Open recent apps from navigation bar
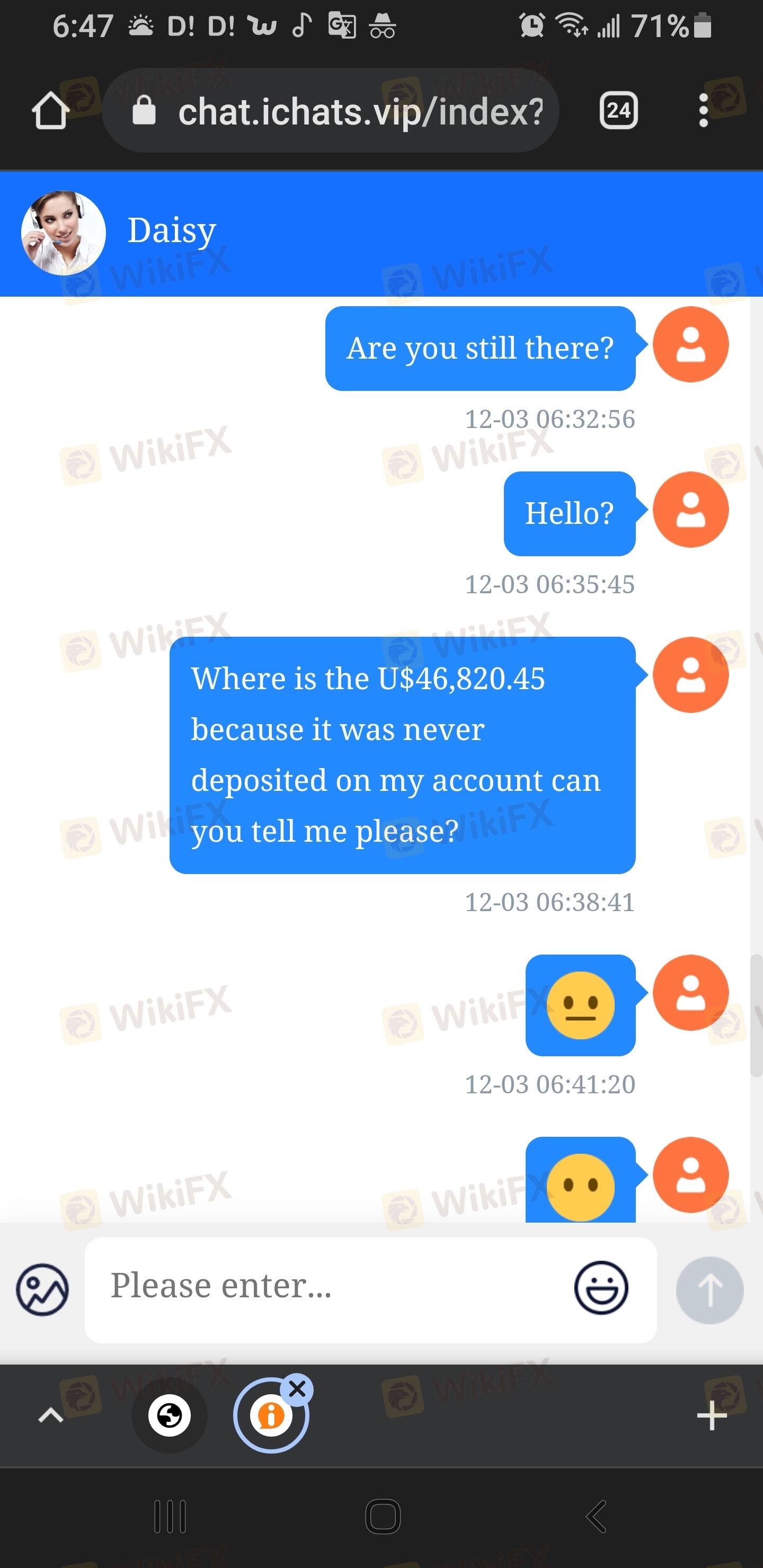763x1568 pixels. [170, 1516]
